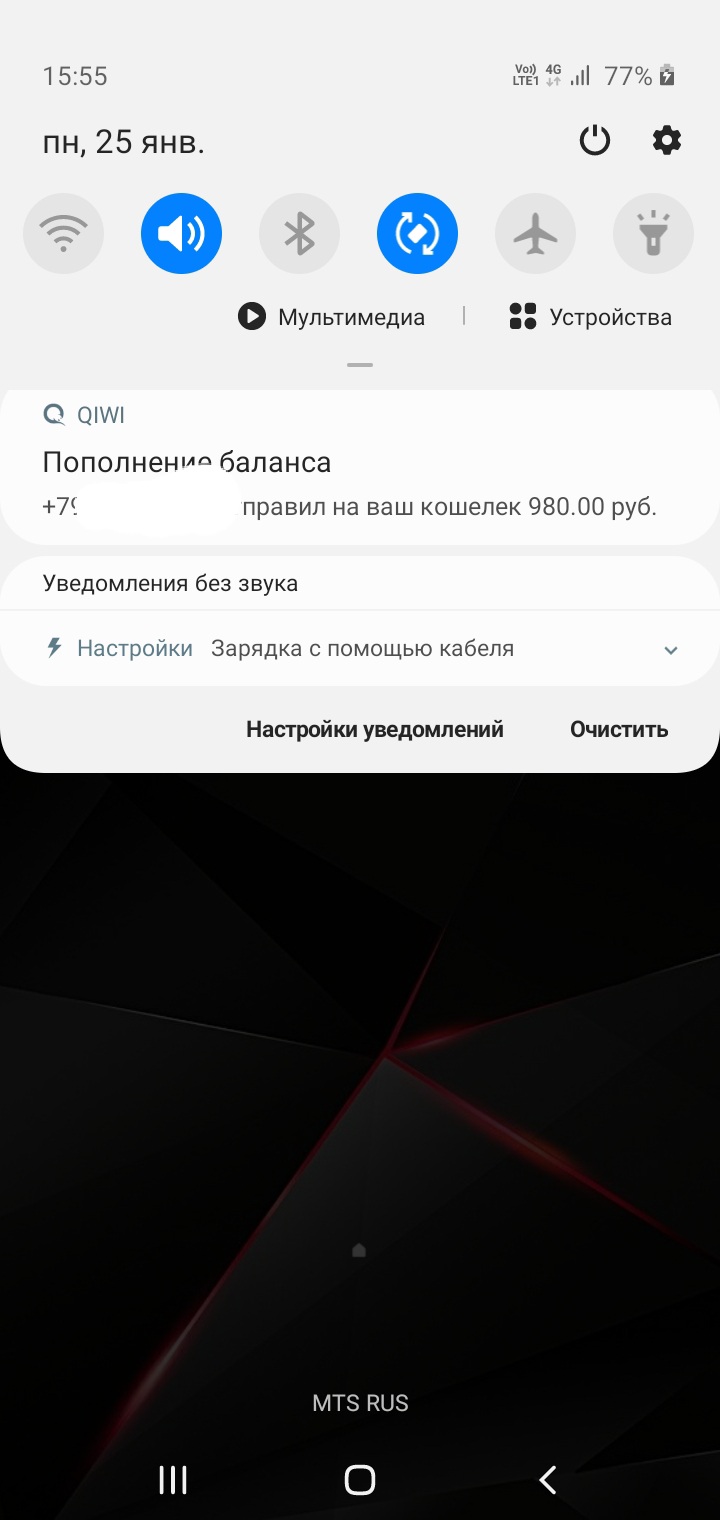720x1520 pixels.
Task: Turn on Wi-Fi
Action: point(63,234)
